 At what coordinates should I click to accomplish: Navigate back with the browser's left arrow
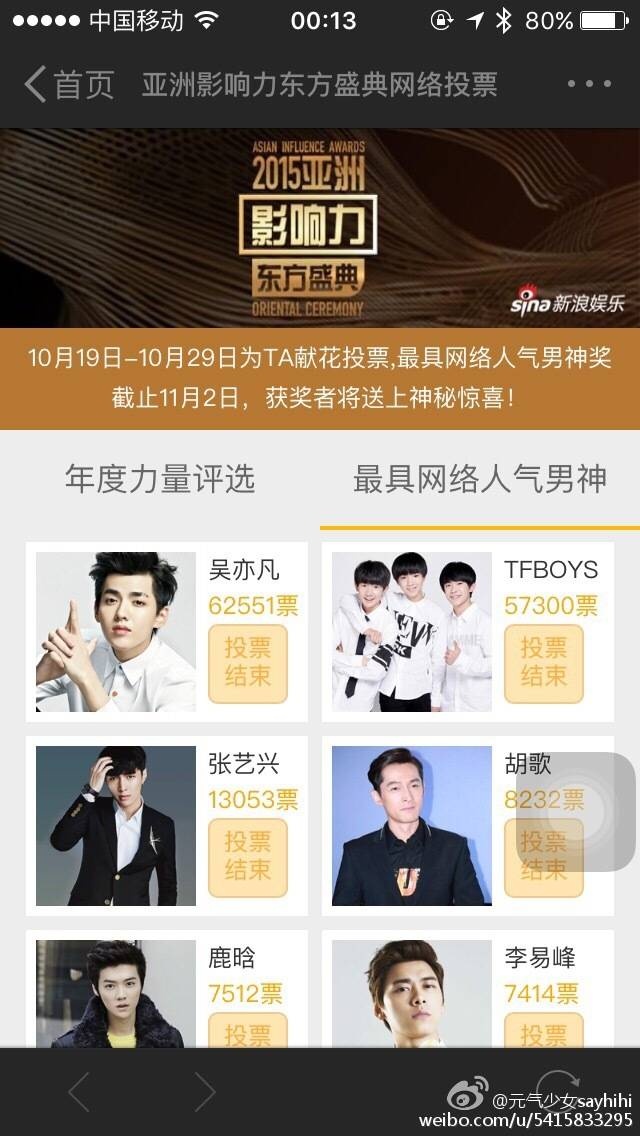(80, 1092)
